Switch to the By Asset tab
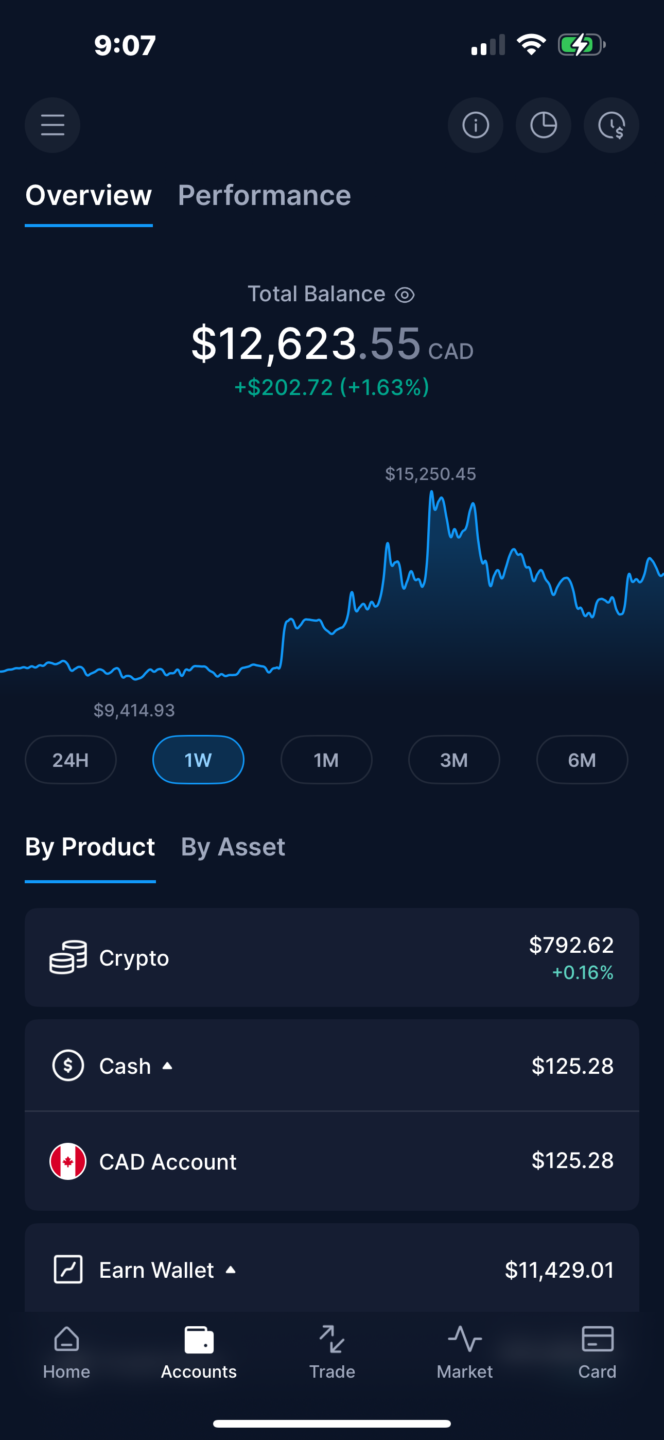This screenshot has width=664, height=1440. (x=233, y=848)
